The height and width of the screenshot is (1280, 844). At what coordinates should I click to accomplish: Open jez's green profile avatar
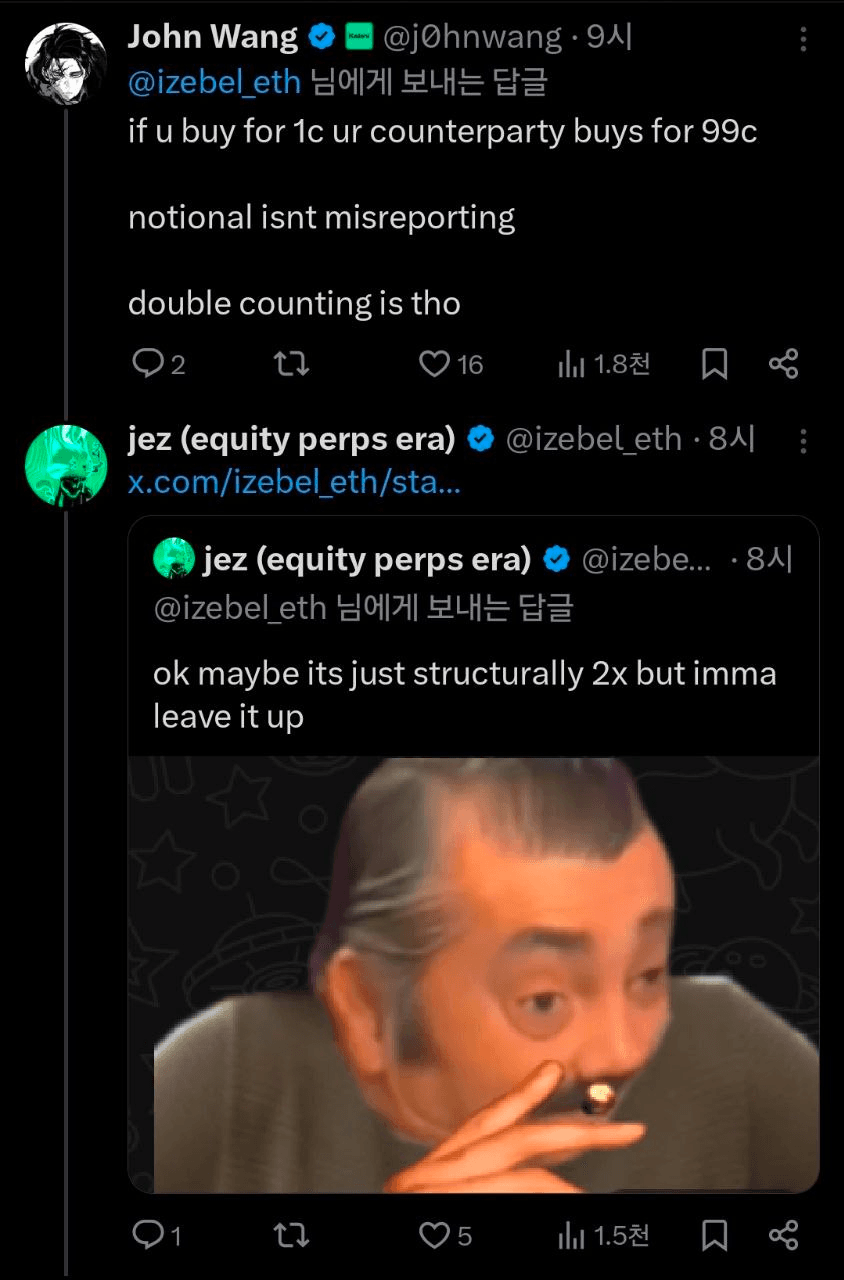[66, 466]
